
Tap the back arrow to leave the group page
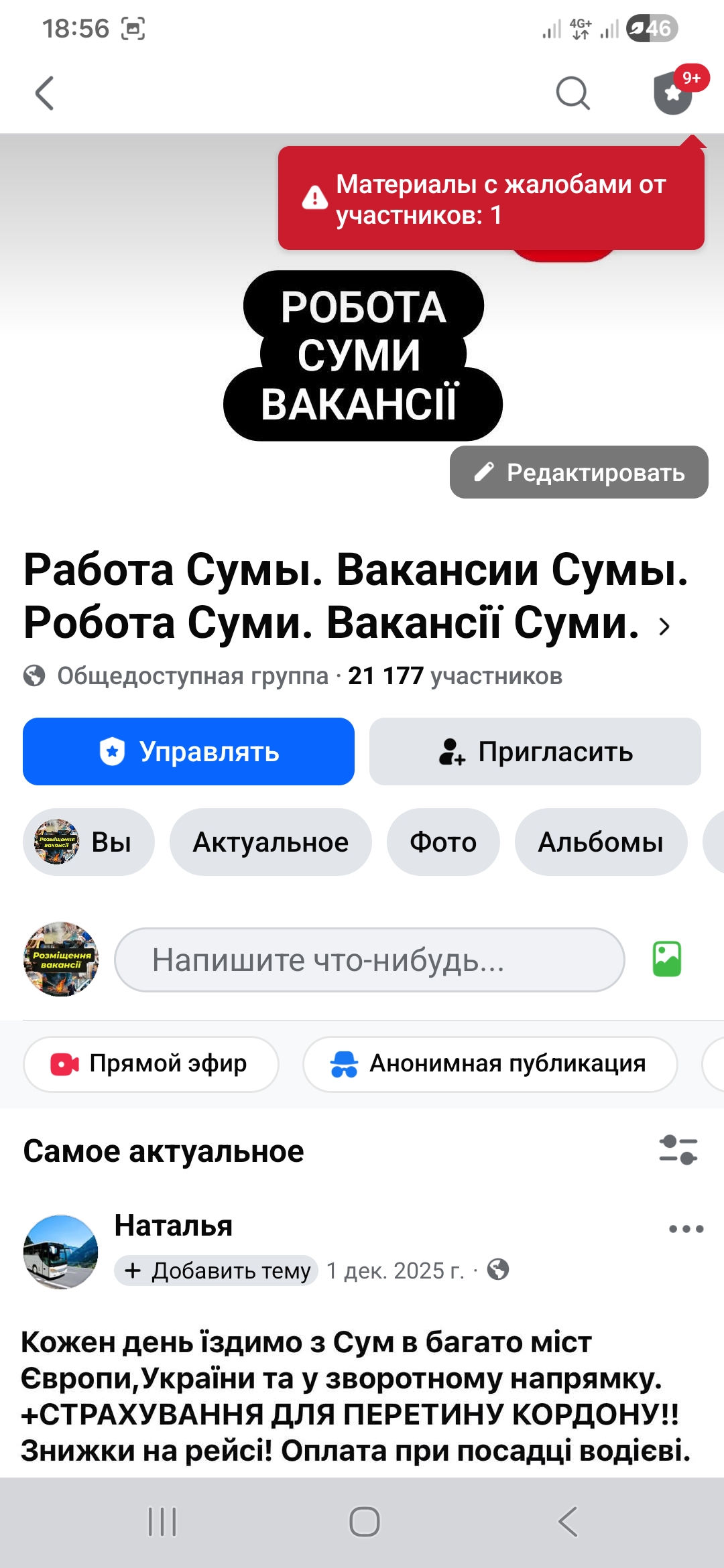(x=42, y=94)
